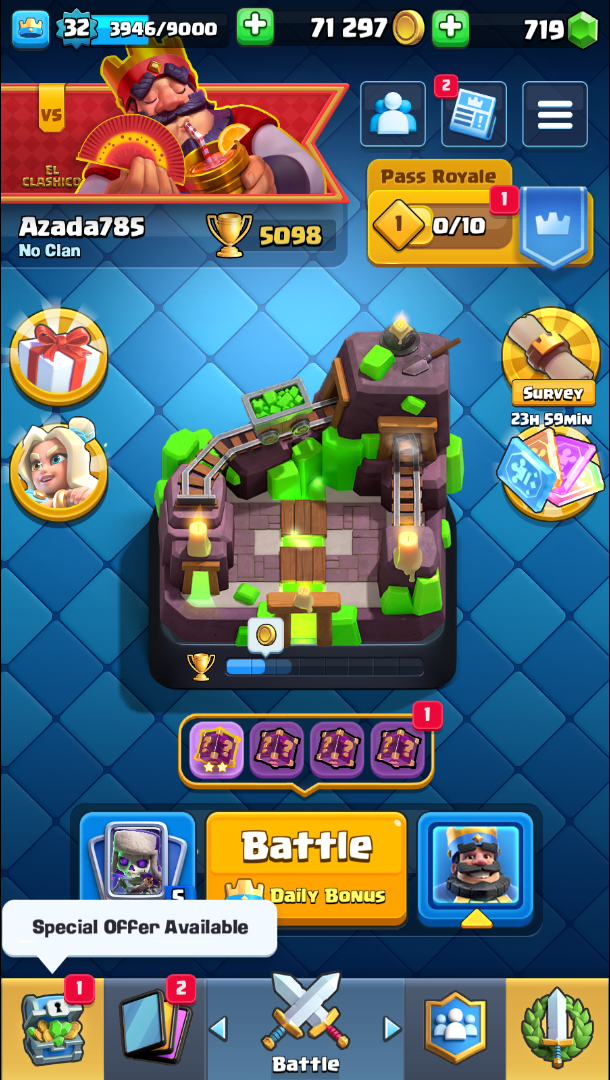Switch to the Cards collection tab
The image size is (610, 1080).
coord(155,1028)
